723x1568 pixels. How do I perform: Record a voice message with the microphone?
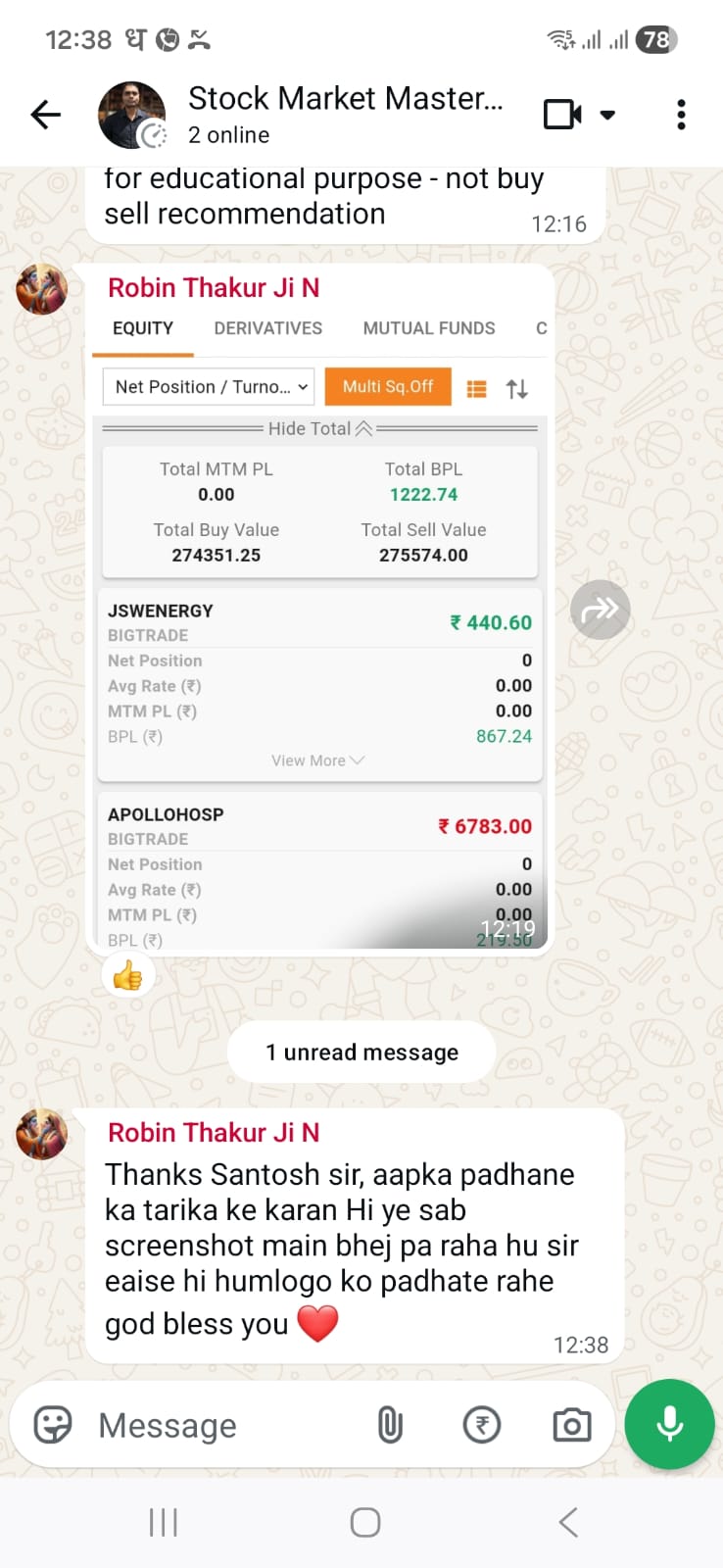[670, 1423]
